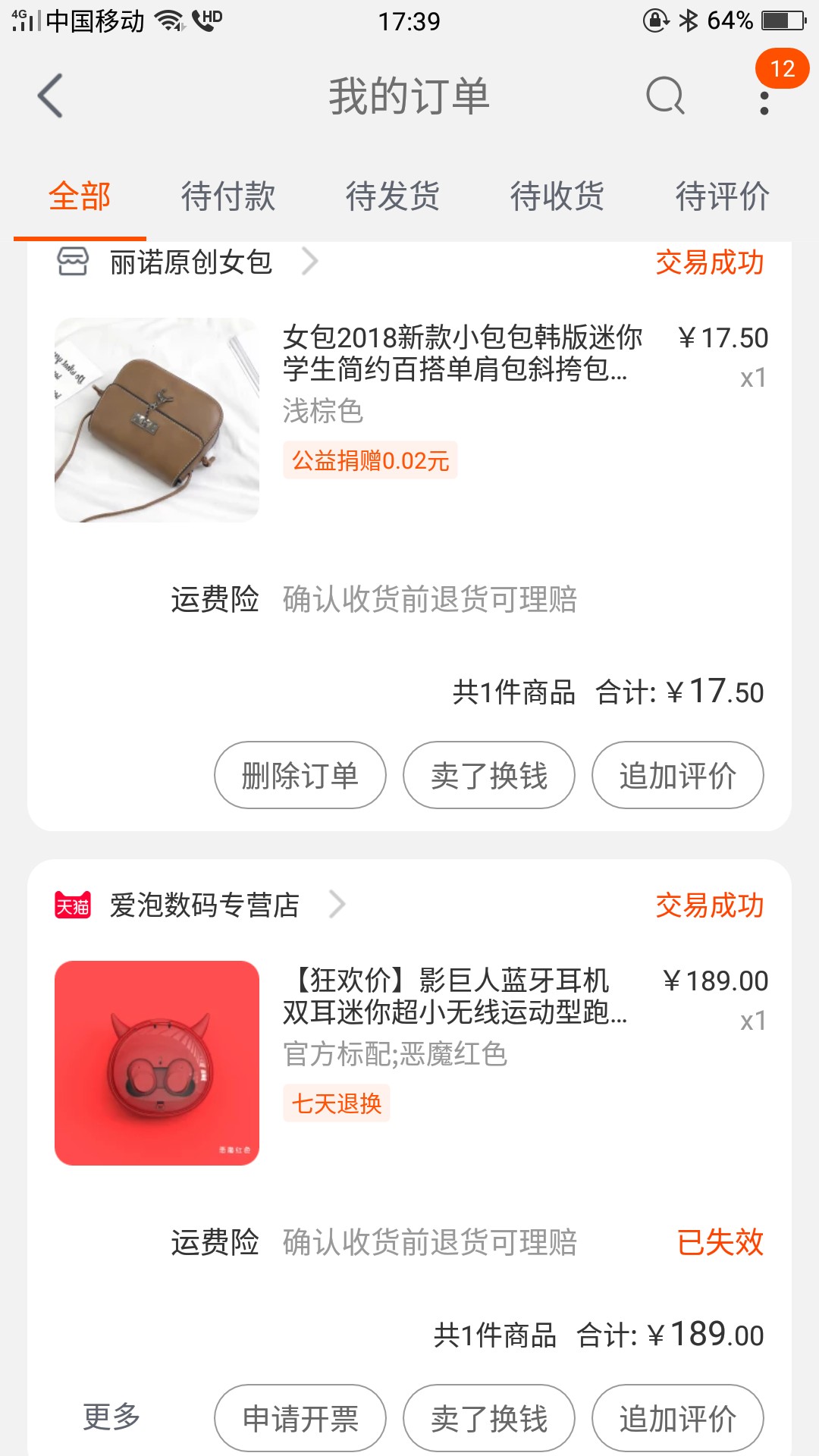The width and height of the screenshot is (819, 1456).
Task: Tap 更多 on the earphone order
Action: (x=112, y=1417)
